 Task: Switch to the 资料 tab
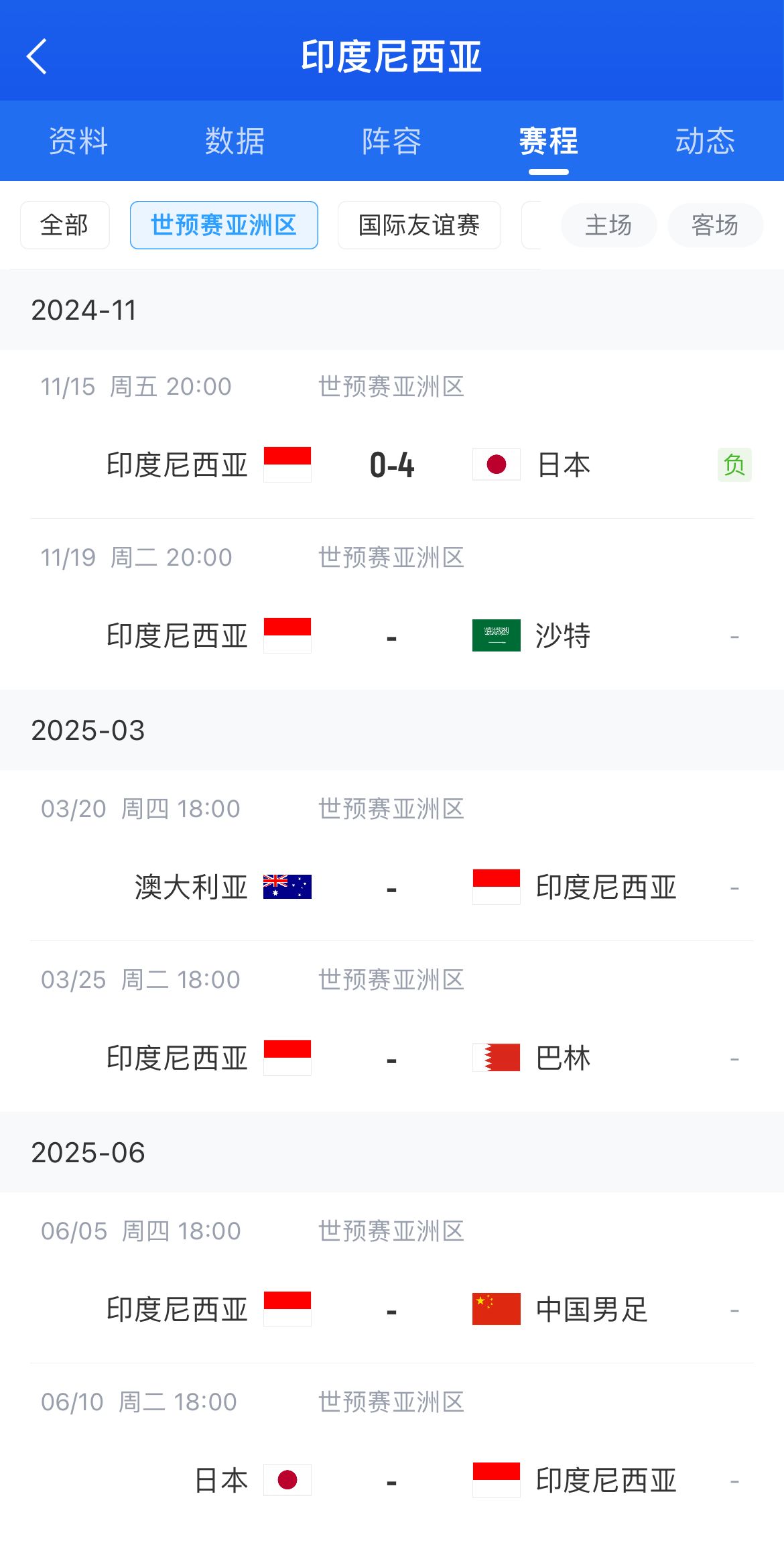78,141
